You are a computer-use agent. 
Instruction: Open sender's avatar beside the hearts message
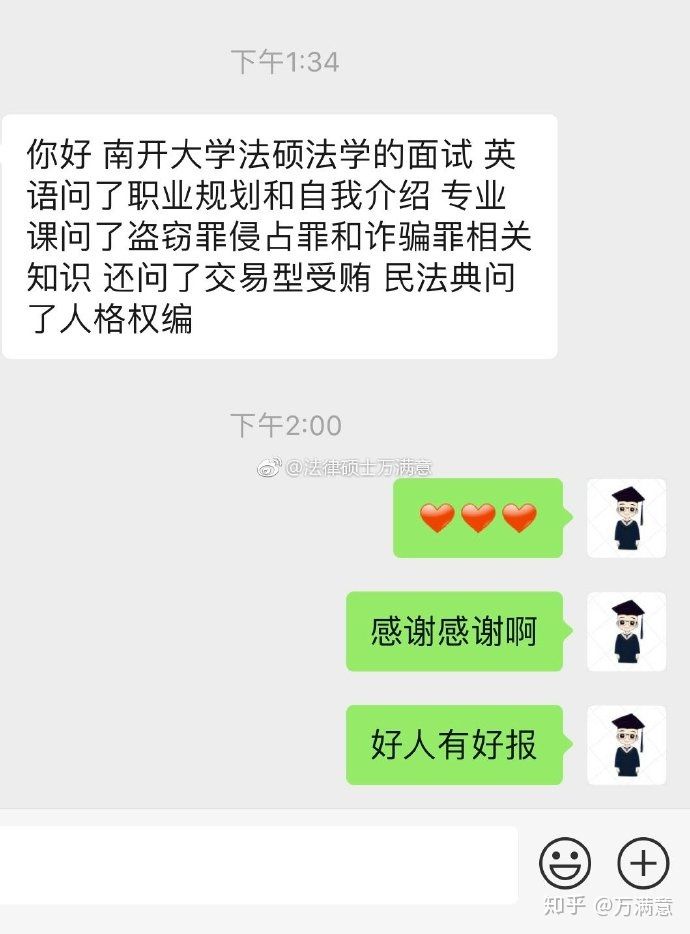[x=626, y=518]
